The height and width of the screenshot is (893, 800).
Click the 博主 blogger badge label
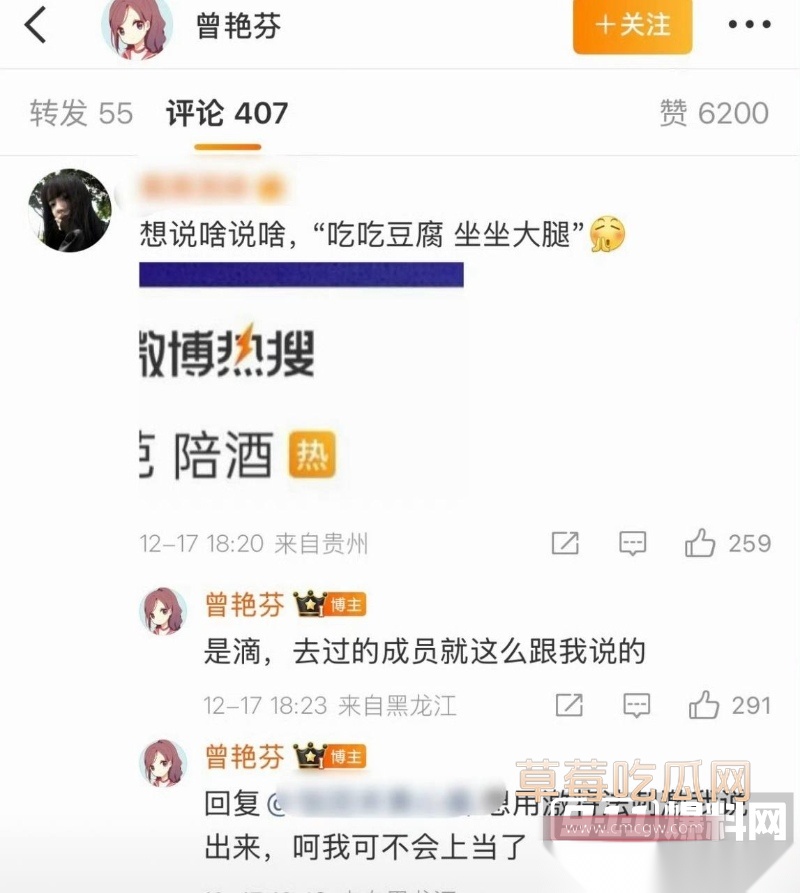[x=349, y=603]
